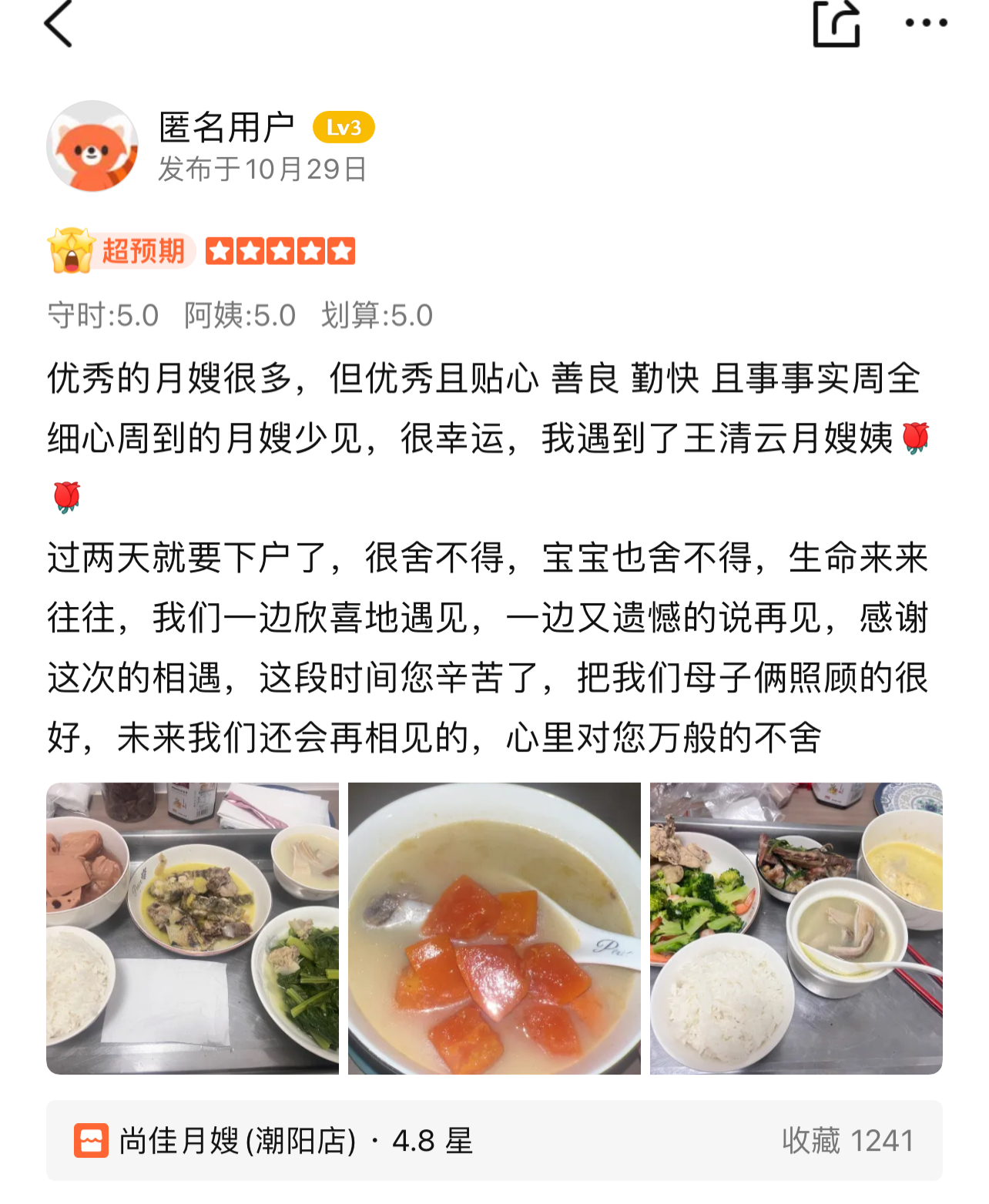
Task: Enlarge the papaya soup photo
Action: pyautogui.click(x=494, y=928)
